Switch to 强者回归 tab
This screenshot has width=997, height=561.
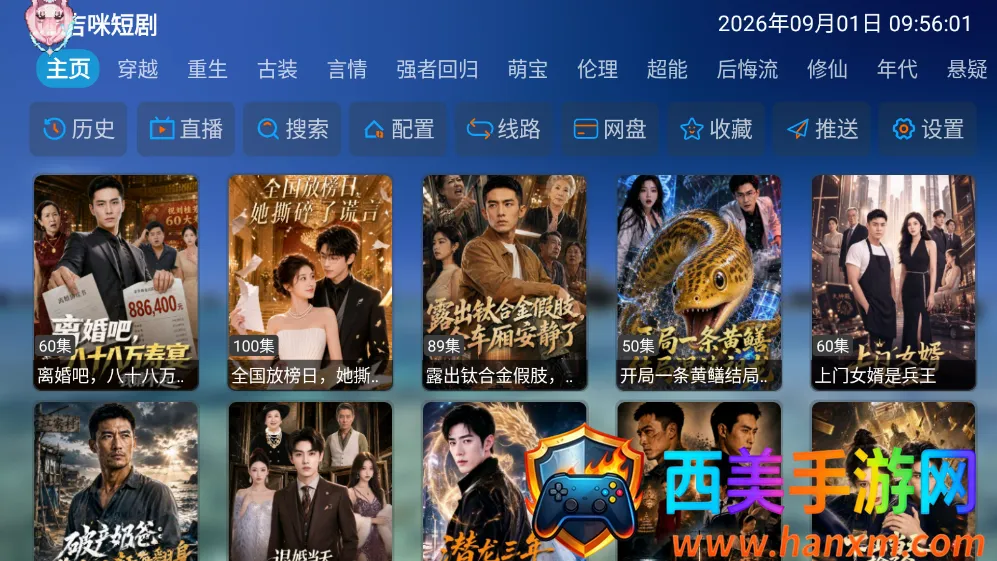click(437, 69)
